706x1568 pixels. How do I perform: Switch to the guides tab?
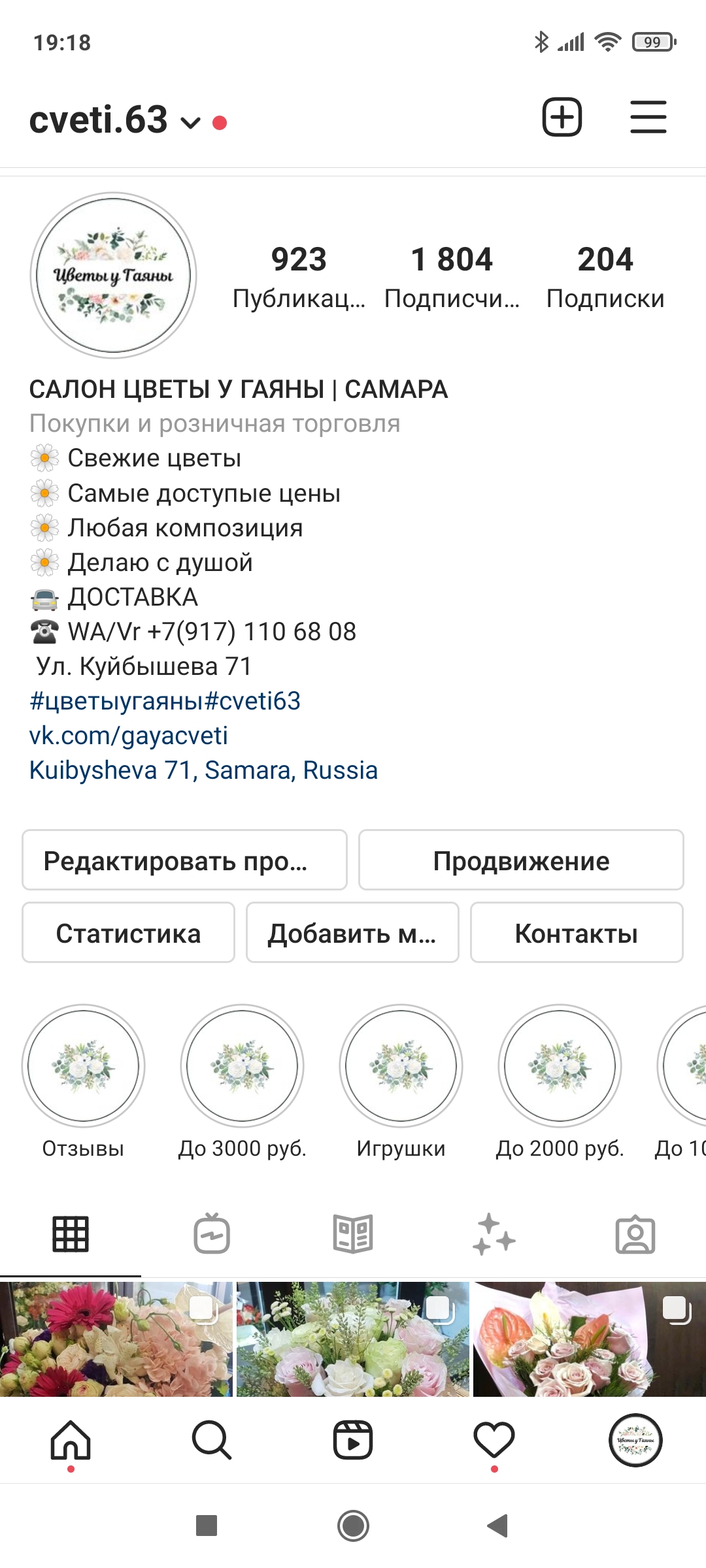click(353, 1234)
